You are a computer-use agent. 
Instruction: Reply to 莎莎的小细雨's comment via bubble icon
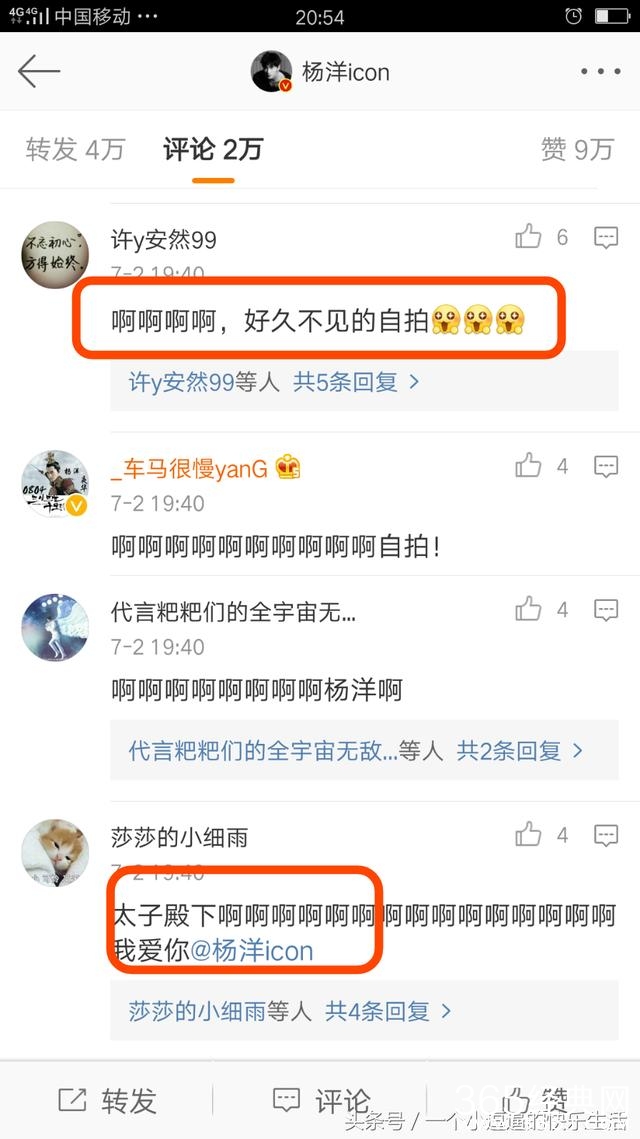click(606, 836)
